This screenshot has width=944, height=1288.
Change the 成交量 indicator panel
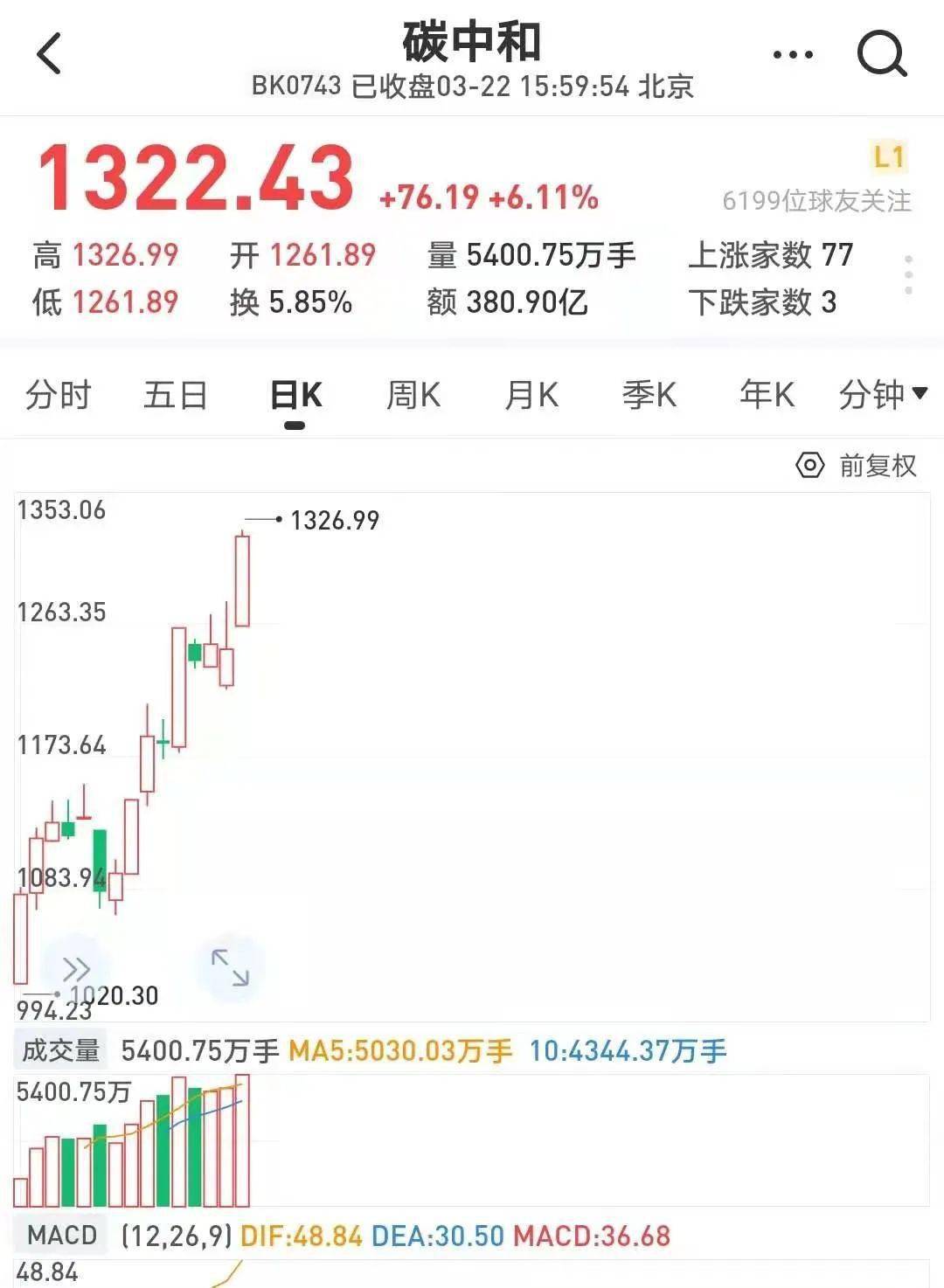click(x=60, y=1050)
